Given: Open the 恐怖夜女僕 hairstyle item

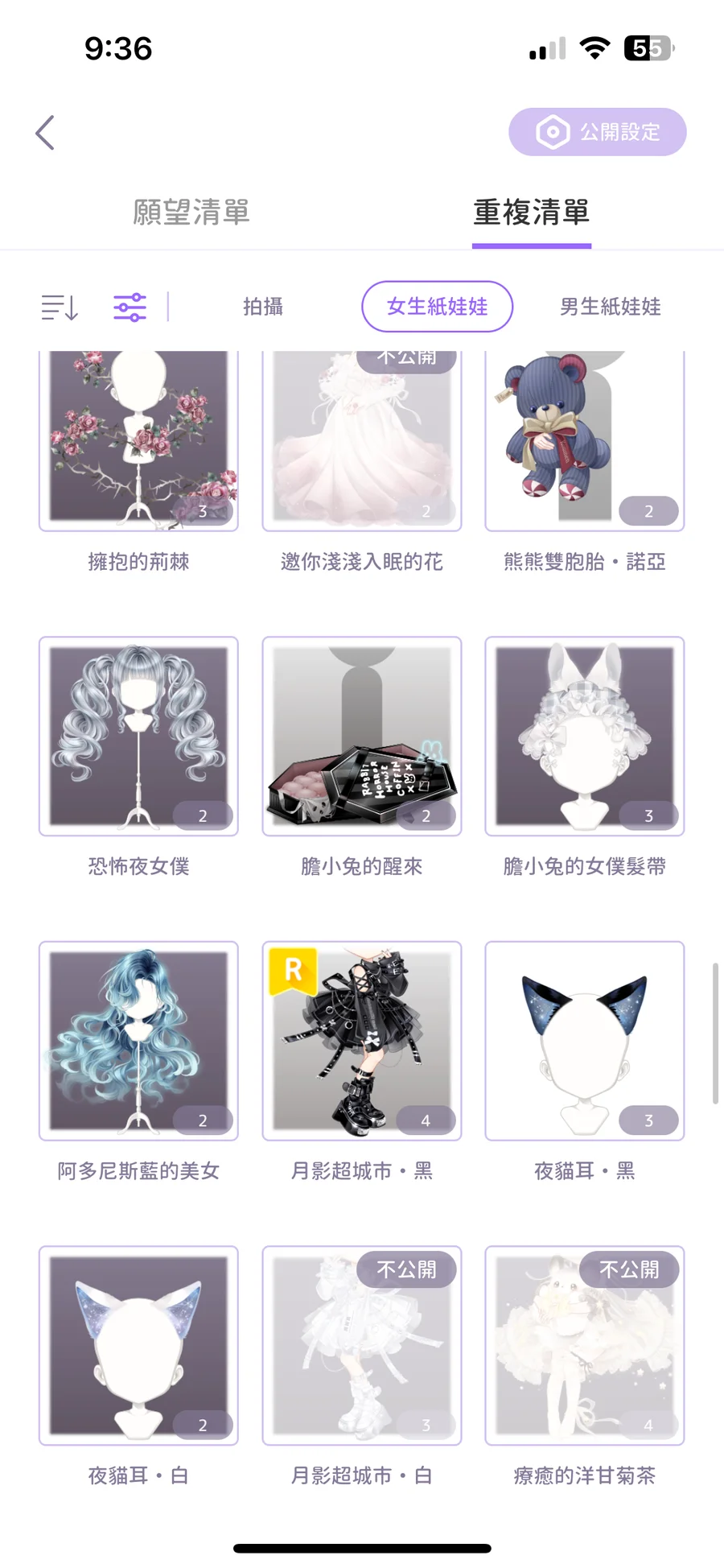Looking at the screenshot, I should [x=138, y=736].
